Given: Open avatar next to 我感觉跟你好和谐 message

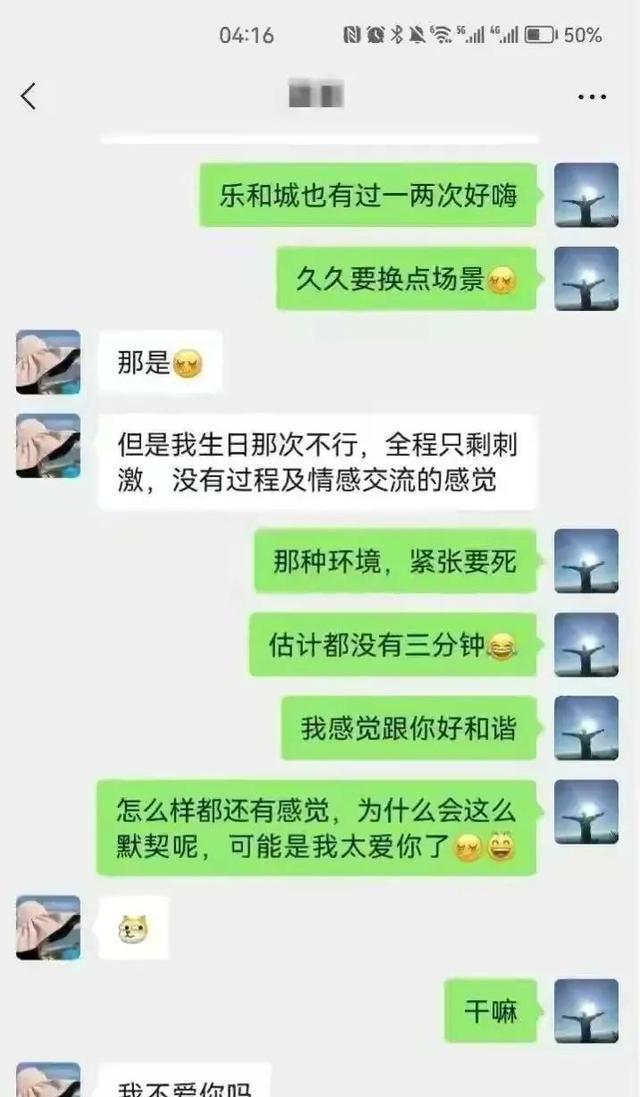Looking at the screenshot, I should click(x=586, y=728).
